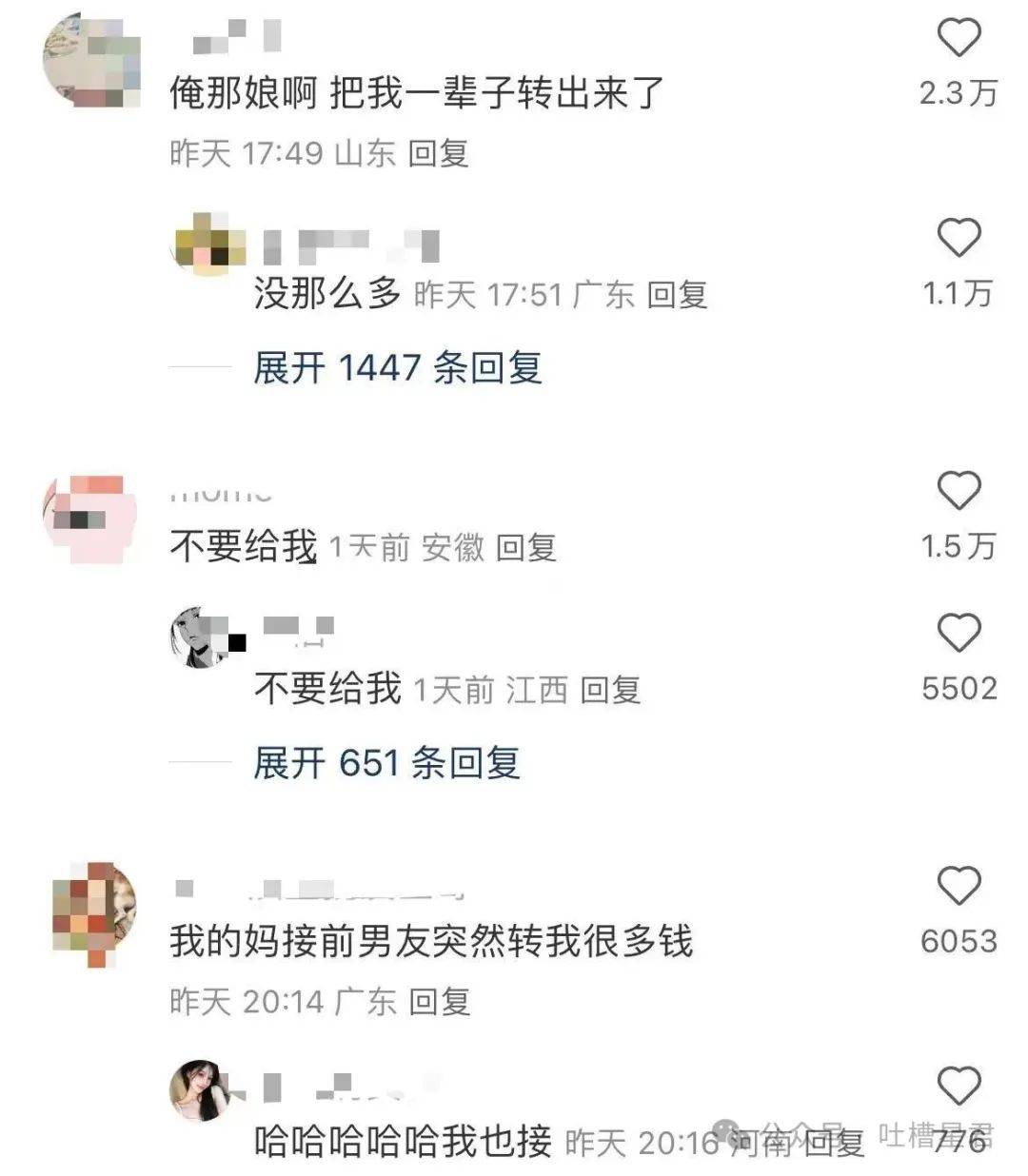Screen dimensions: 1028x1176
Task: Like the reply "哈哈哈哈哈我也接"
Action: (959, 1087)
